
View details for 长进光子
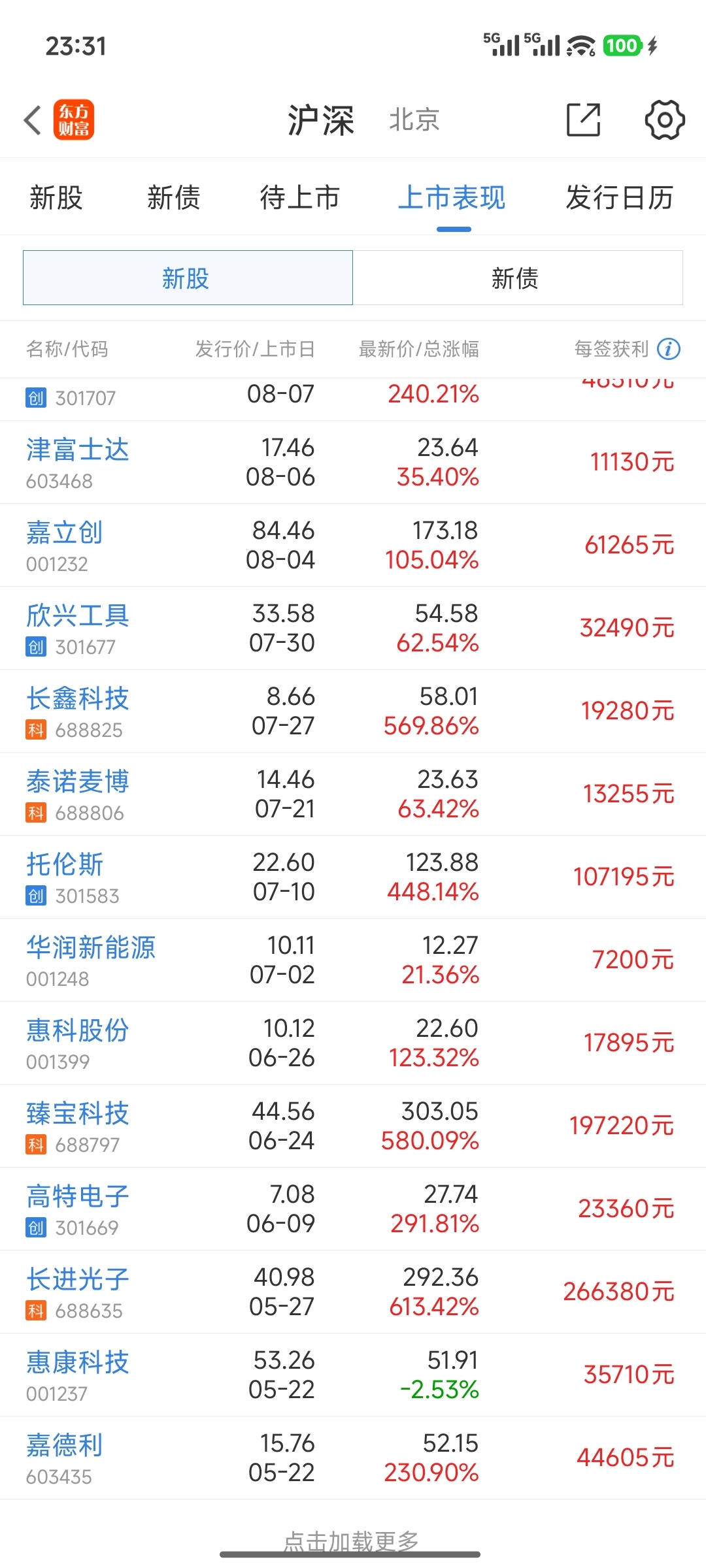click(353, 1292)
